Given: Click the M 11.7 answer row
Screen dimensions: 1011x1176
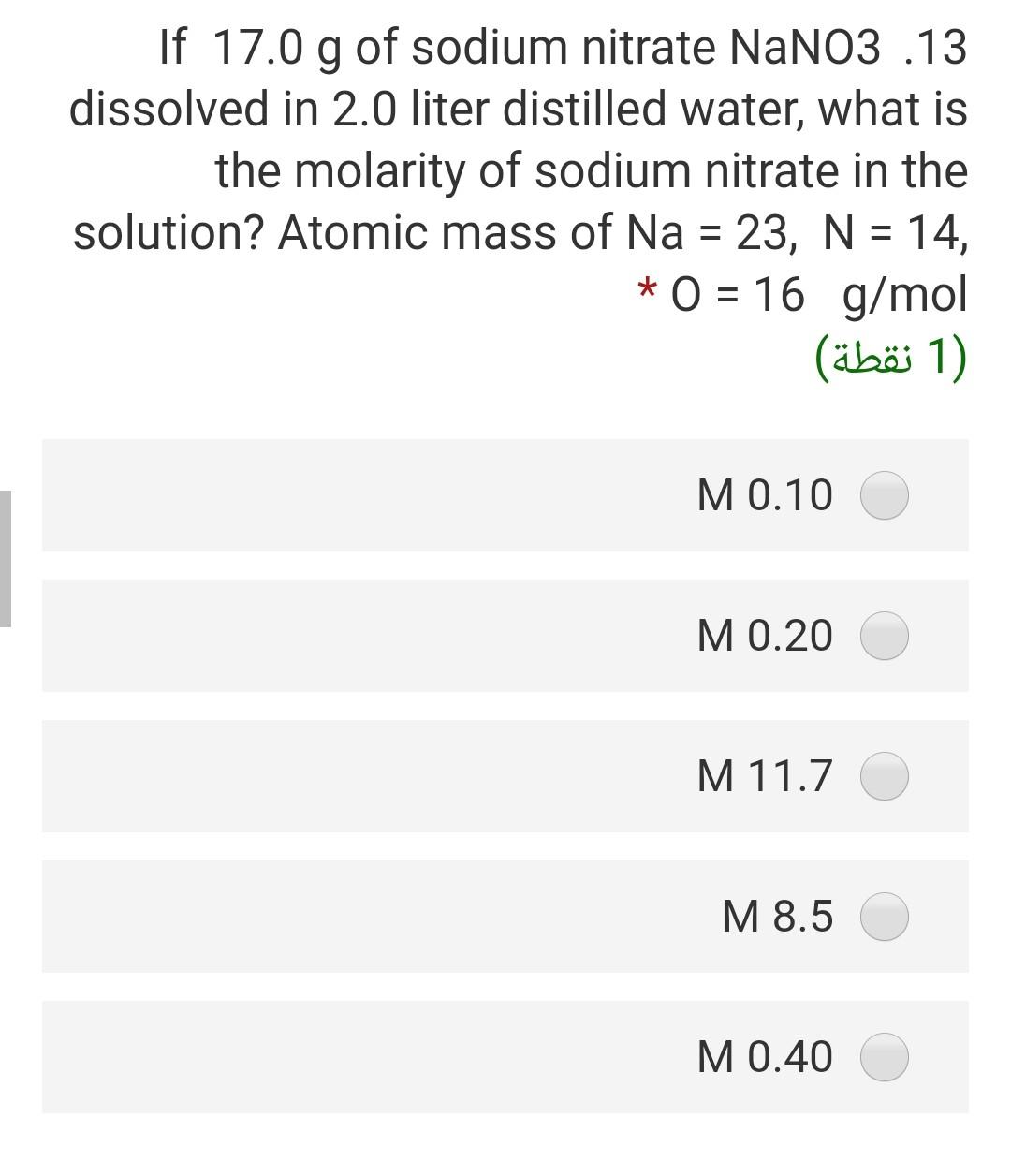Looking at the screenshot, I should [505, 777].
